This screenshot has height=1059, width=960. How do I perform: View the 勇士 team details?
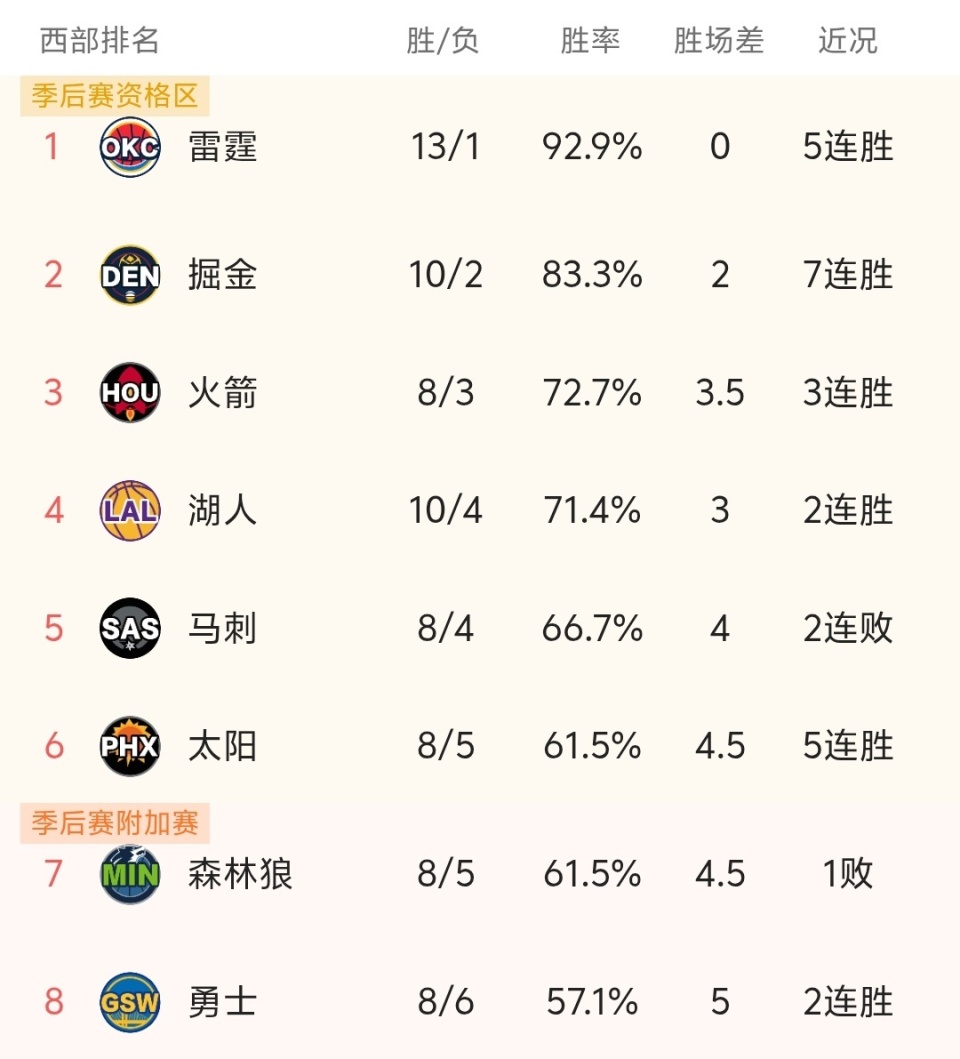point(222,1001)
